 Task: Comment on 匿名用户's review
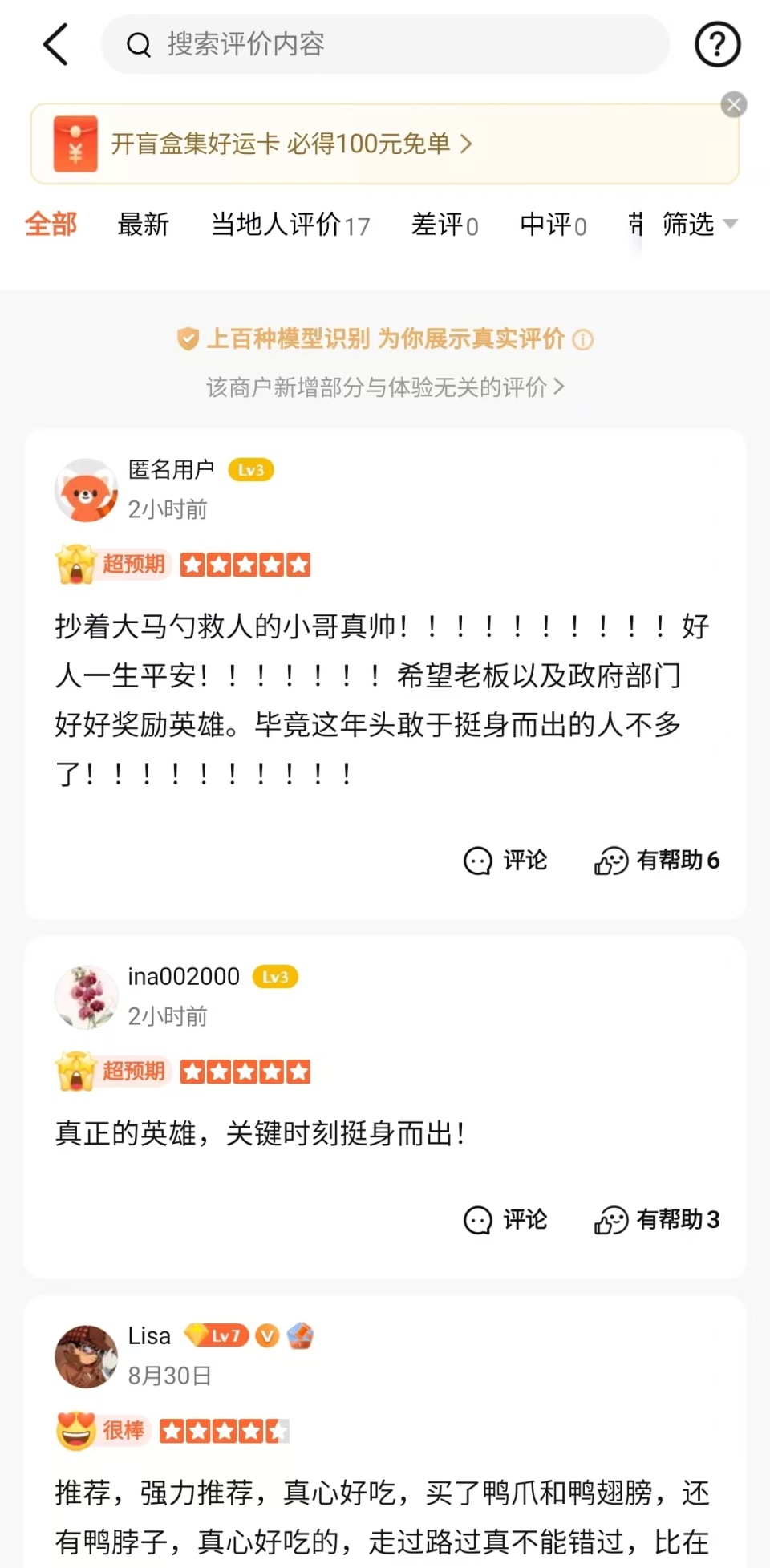click(x=505, y=861)
